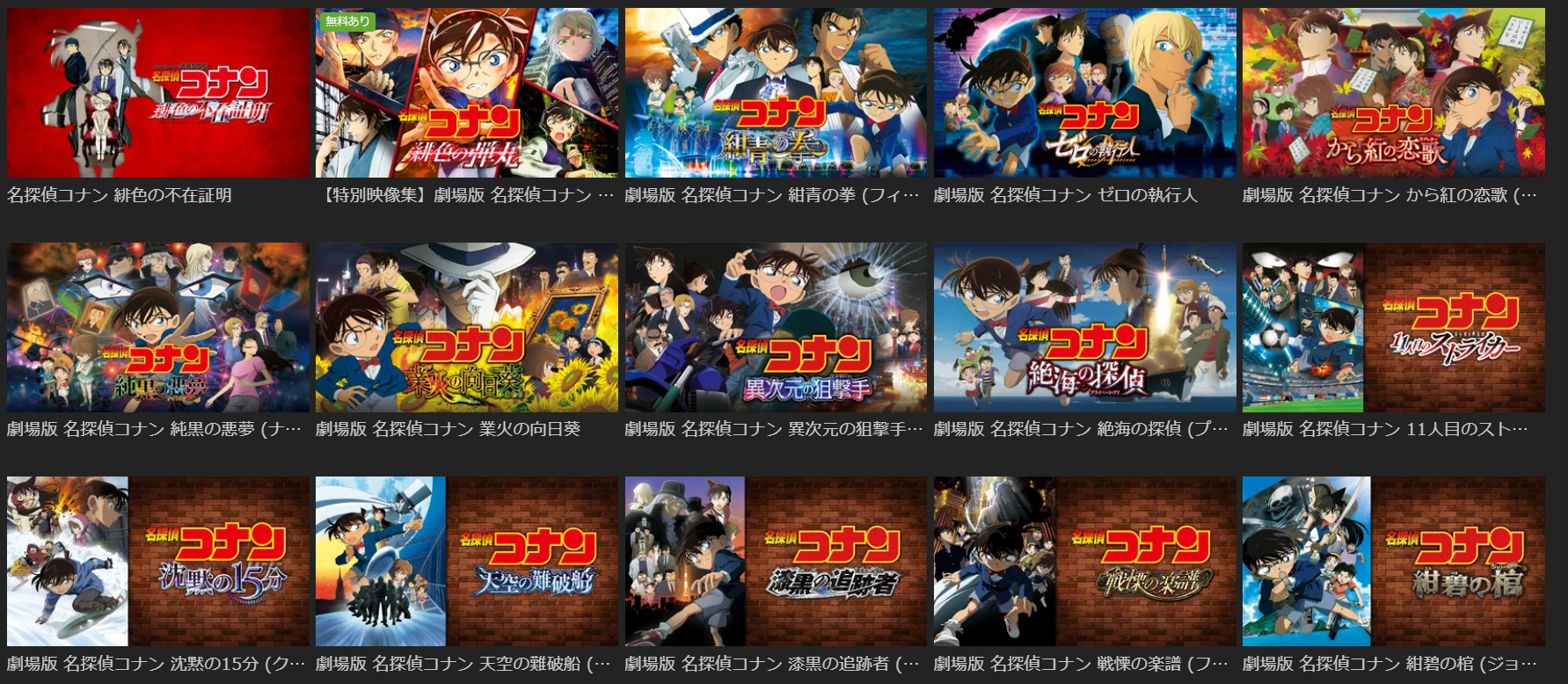Select 劇場版 名探偵コナン 紺碧の棺
The height and width of the screenshot is (684, 1568).
[1393, 561]
